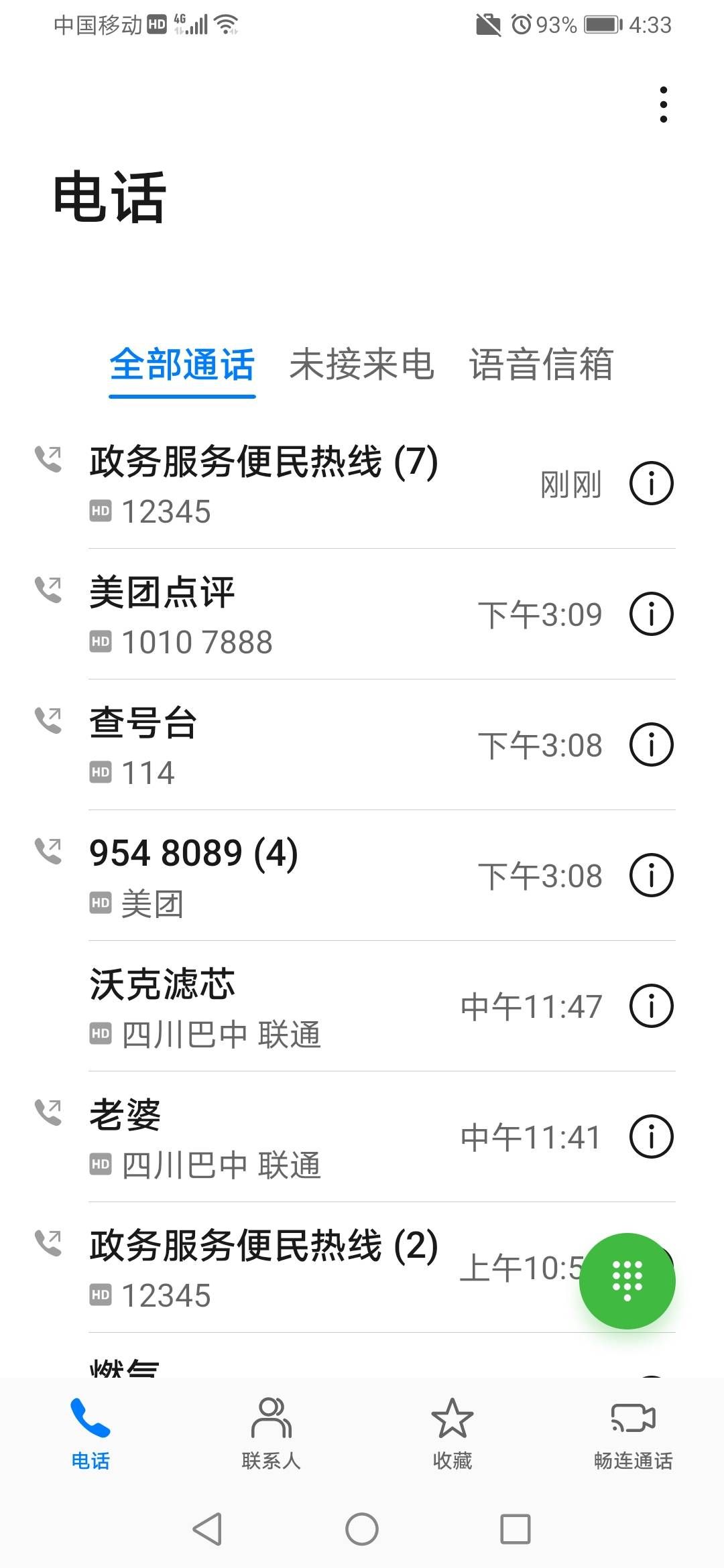This screenshot has height=1568, width=724.
Task: Open info details for 美团点评
Action: click(651, 614)
